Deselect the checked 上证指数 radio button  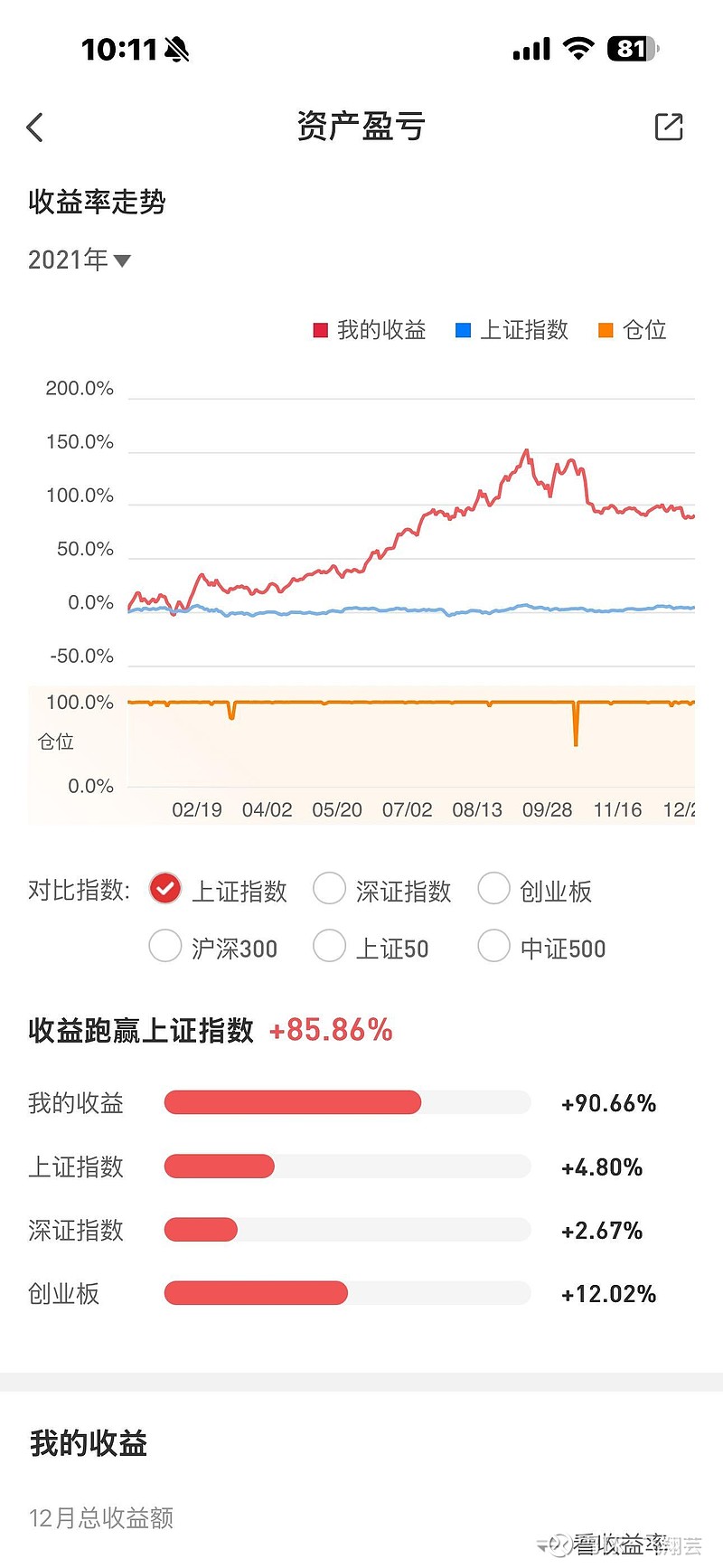pyautogui.click(x=164, y=889)
